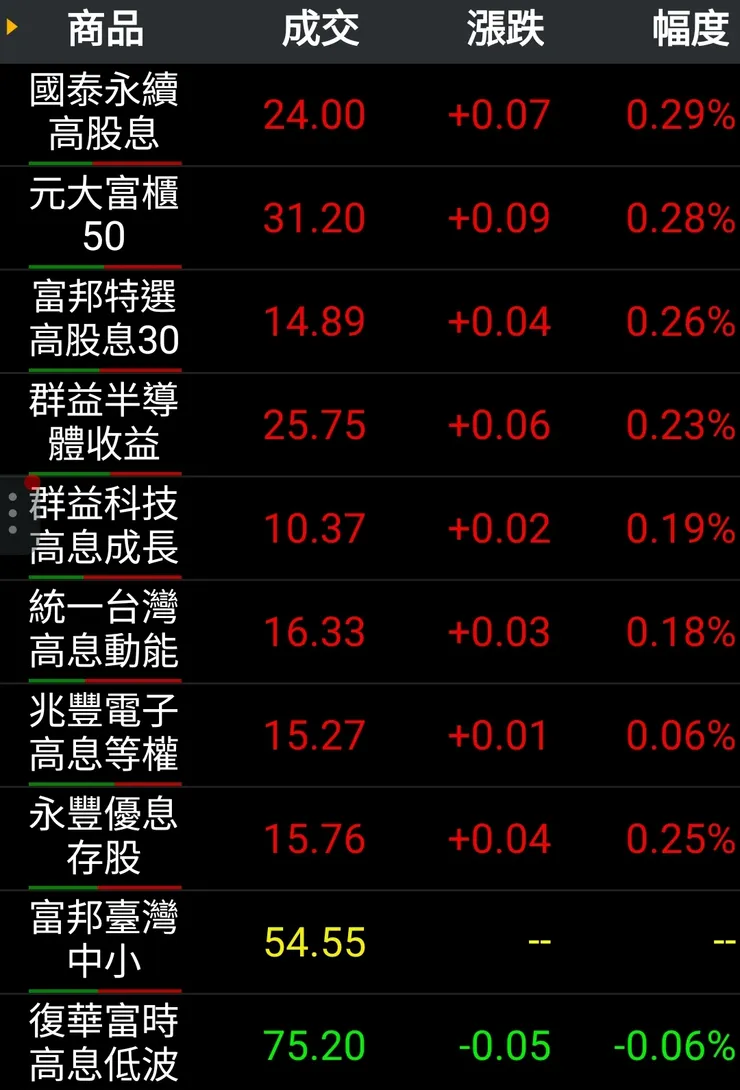Tap the red notification dot on 群益科技高息成長
740x1090 pixels.
point(32,480)
